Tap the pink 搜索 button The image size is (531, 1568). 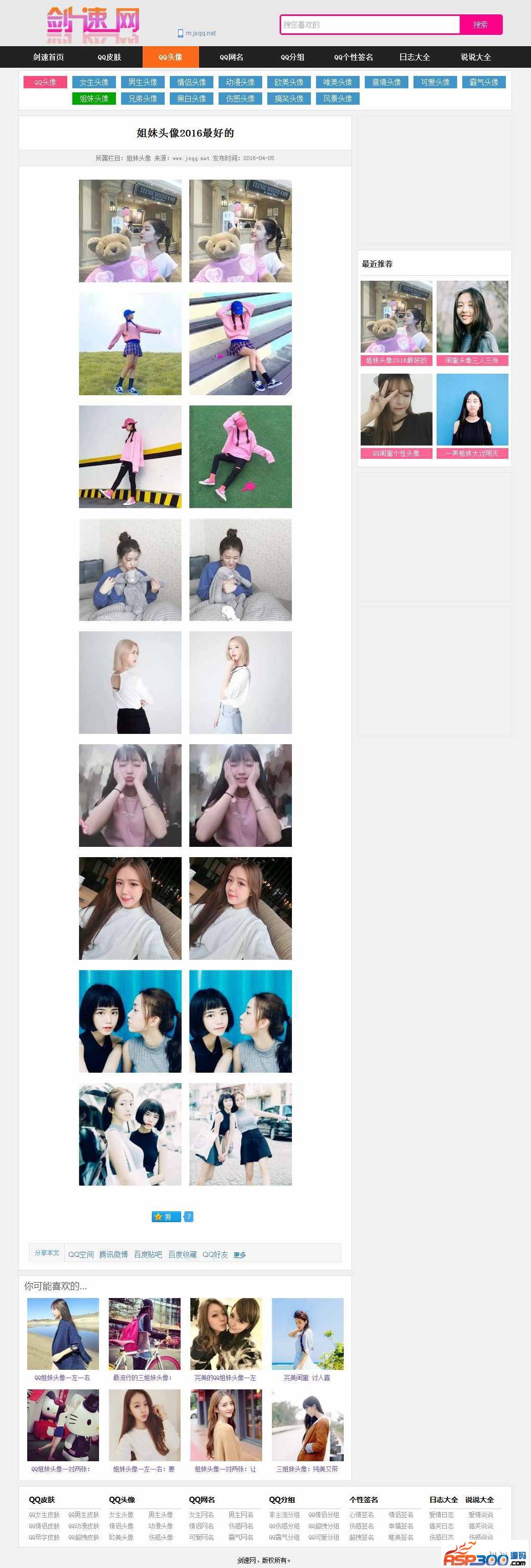[x=481, y=25]
